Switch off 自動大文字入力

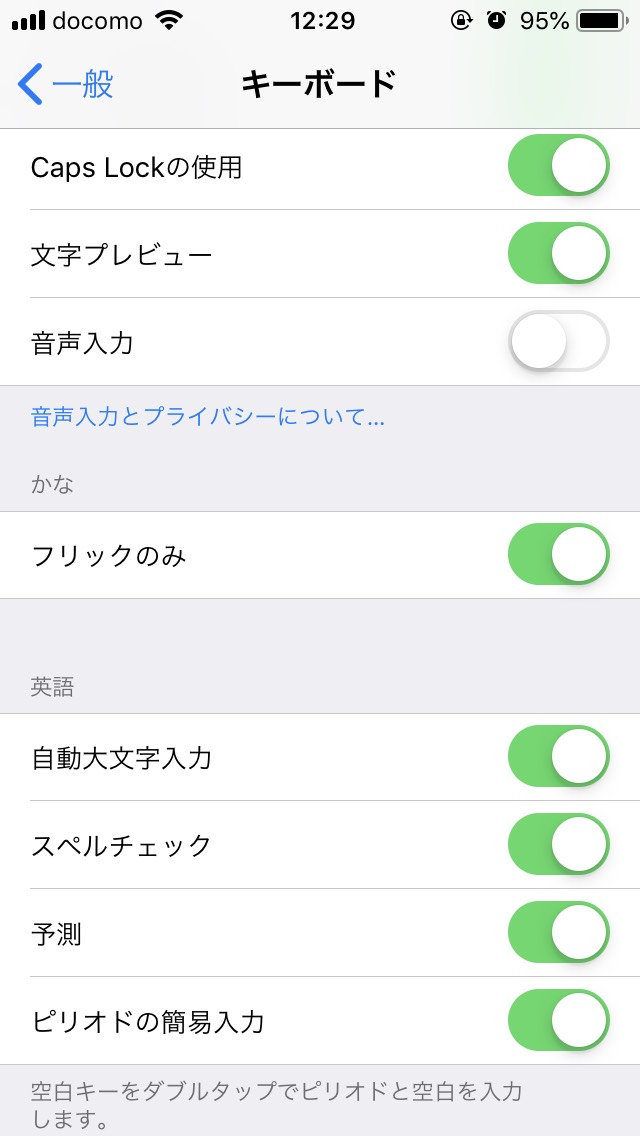point(558,756)
